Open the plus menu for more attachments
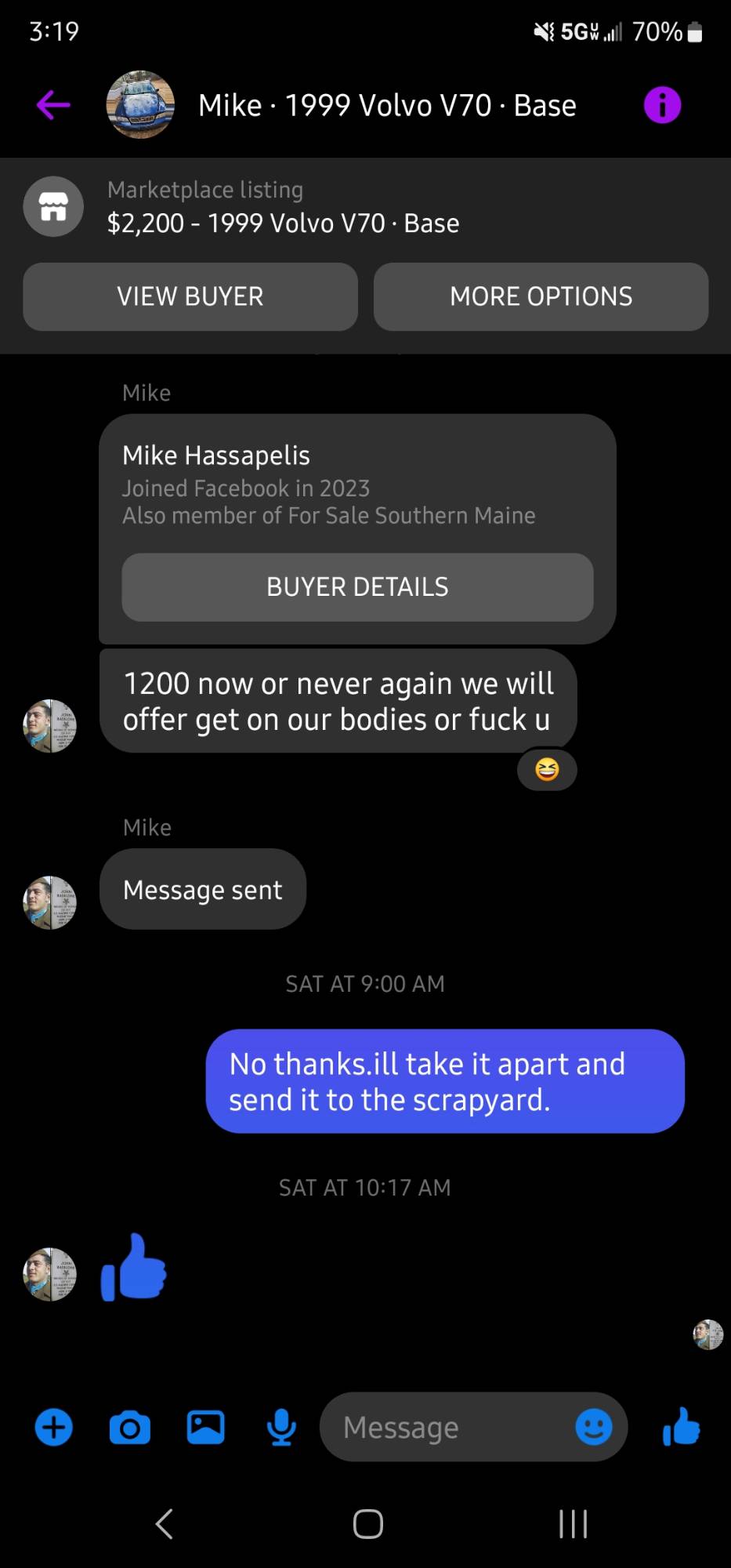 coord(52,1428)
